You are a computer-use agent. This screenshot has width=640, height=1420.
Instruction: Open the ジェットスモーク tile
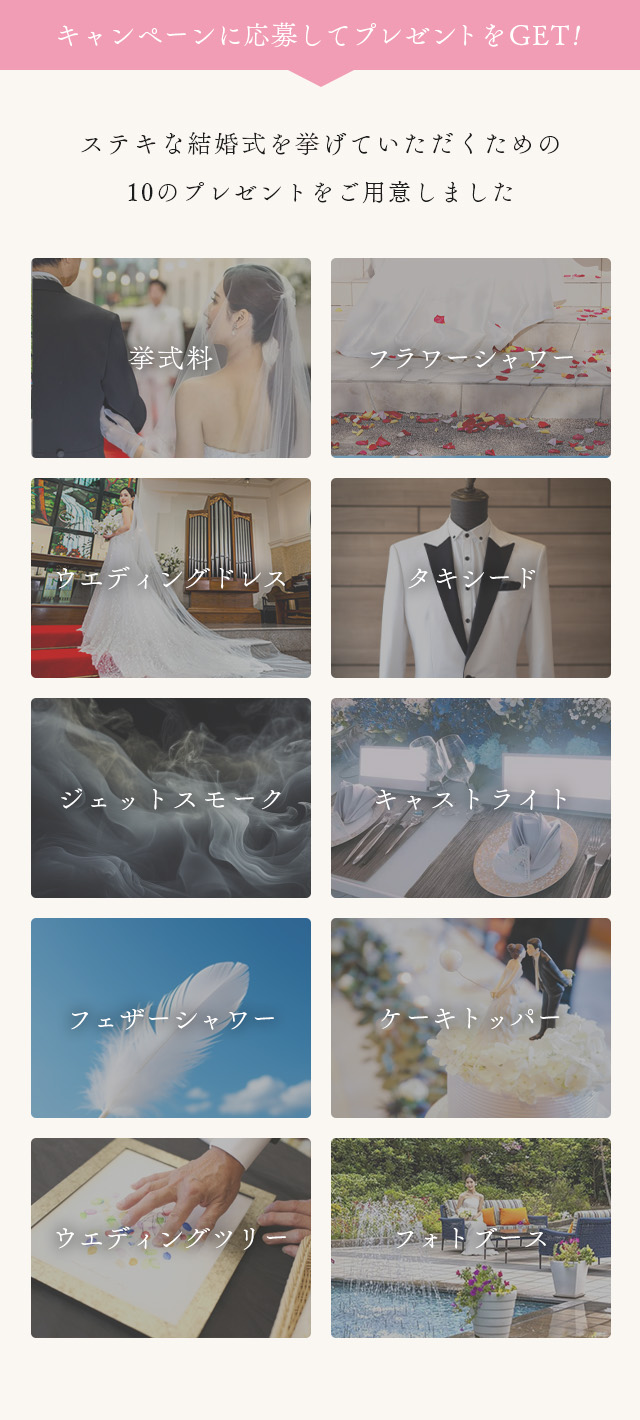click(x=171, y=798)
